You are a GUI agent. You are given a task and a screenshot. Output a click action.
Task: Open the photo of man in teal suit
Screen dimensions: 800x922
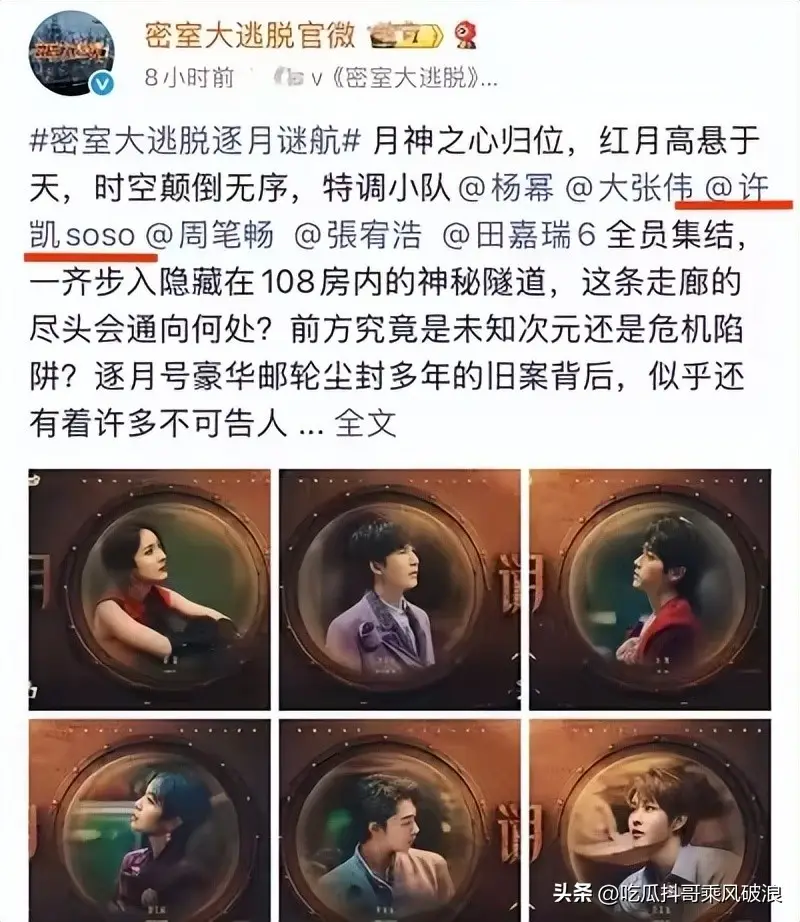pos(400,820)
